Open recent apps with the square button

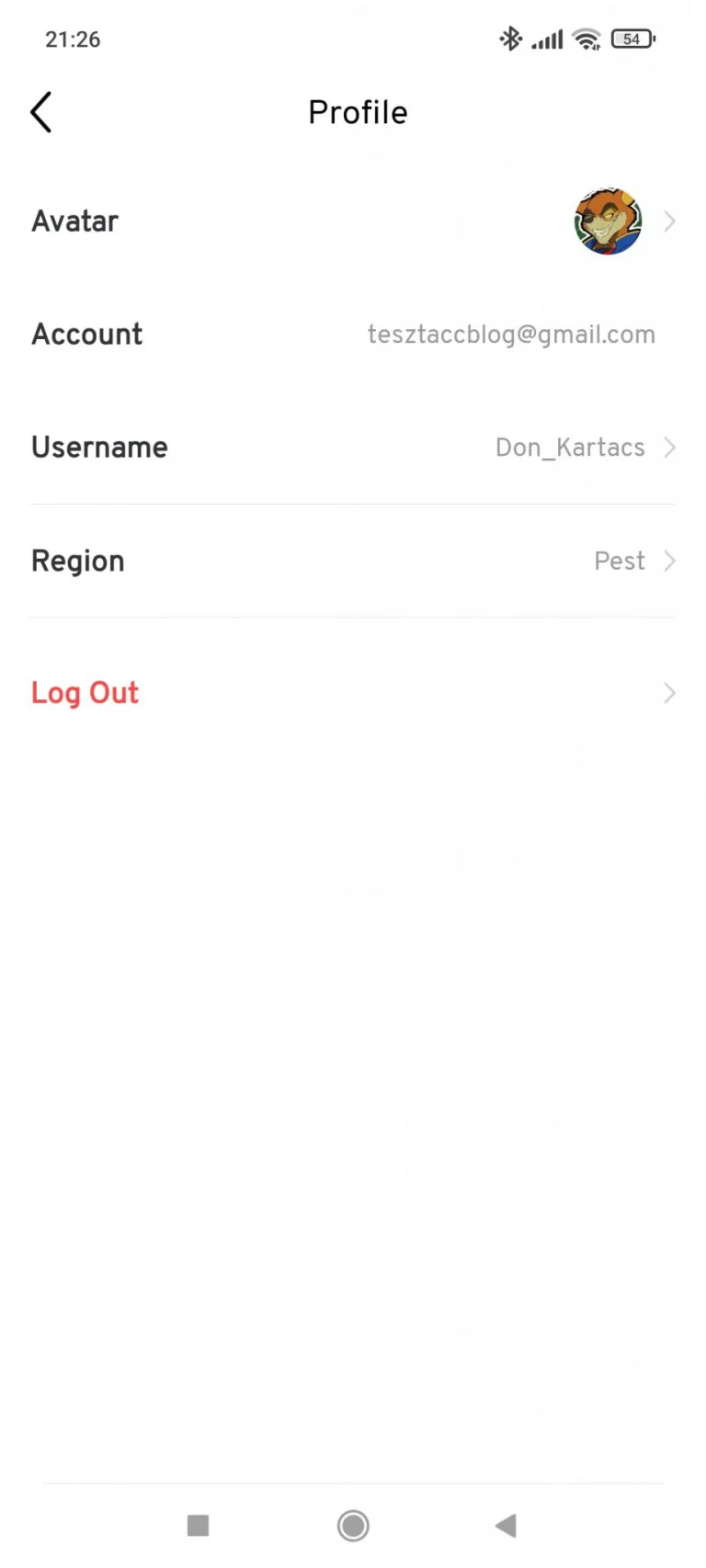(198, 1526)
